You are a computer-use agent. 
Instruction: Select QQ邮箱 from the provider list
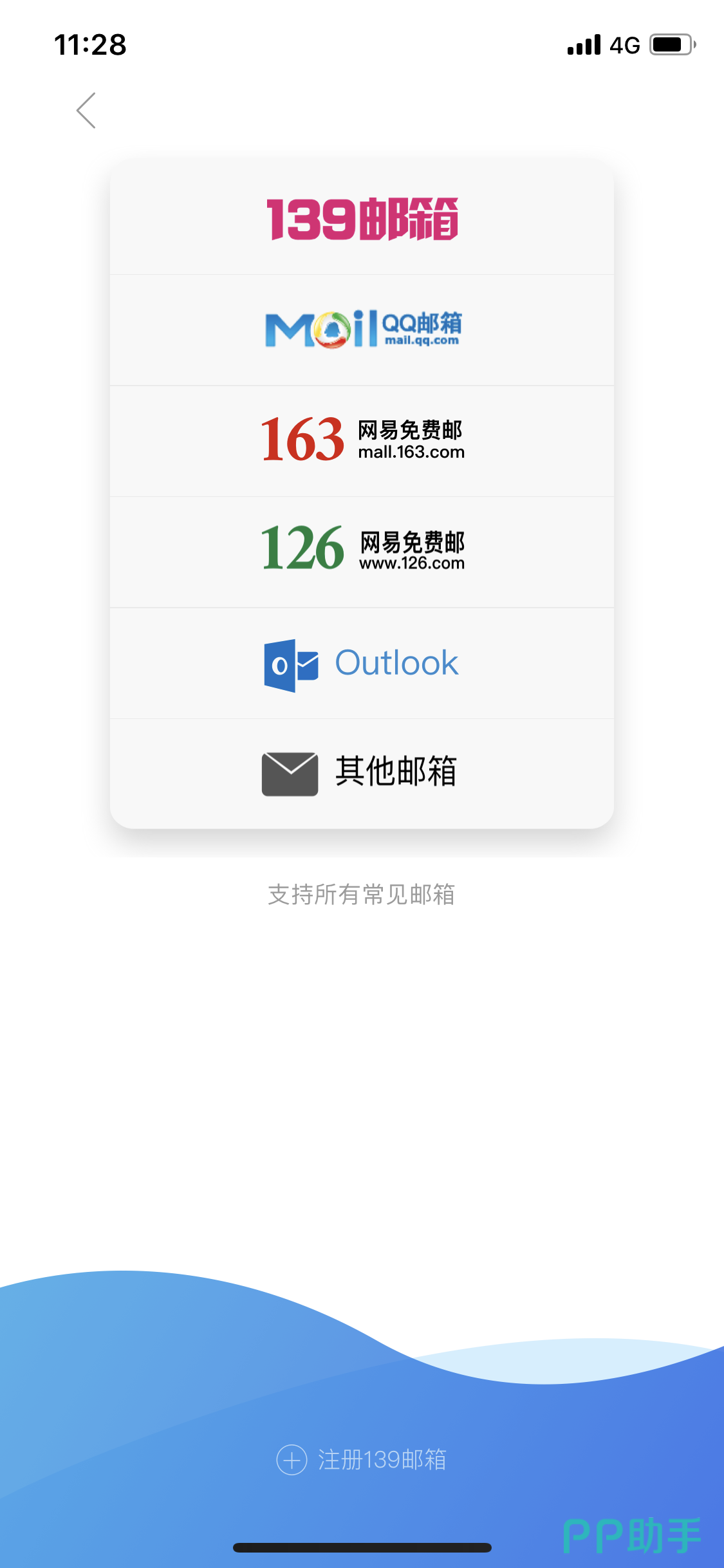[362, 328]
